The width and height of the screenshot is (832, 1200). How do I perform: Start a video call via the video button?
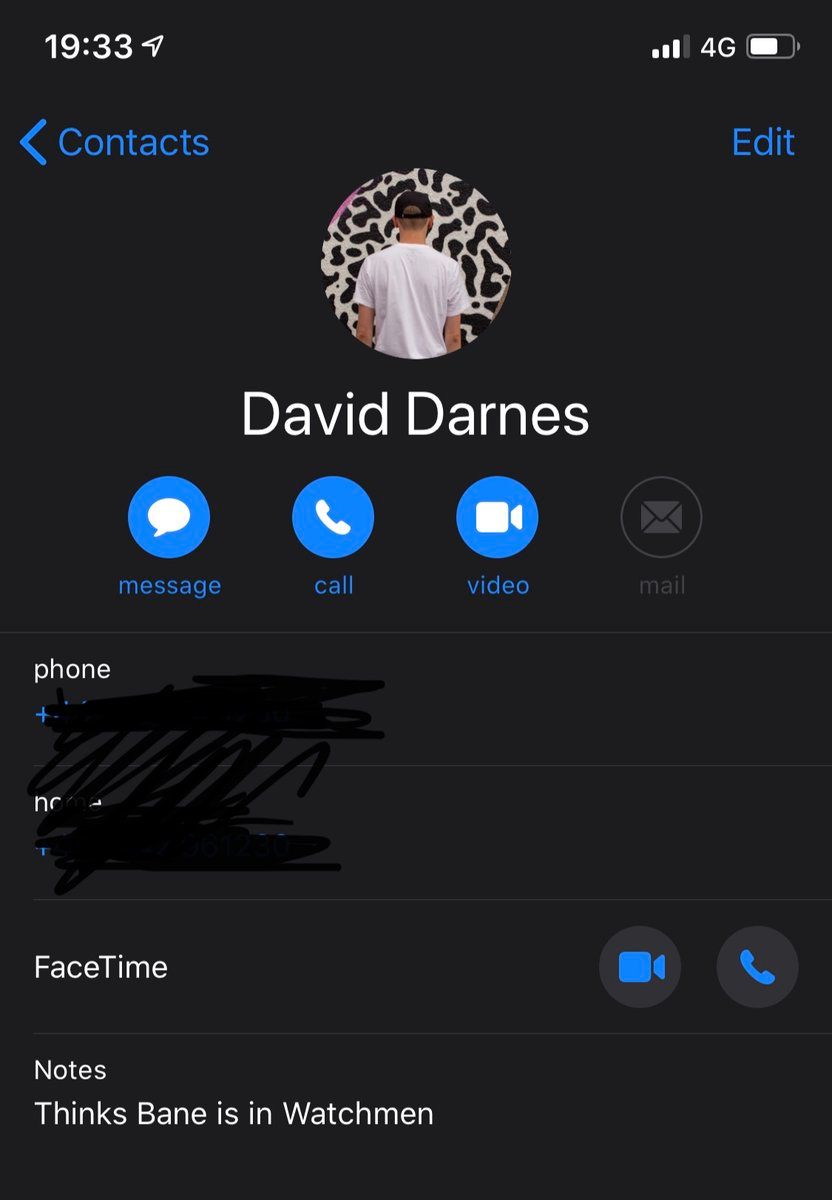(x=497, y=518)
